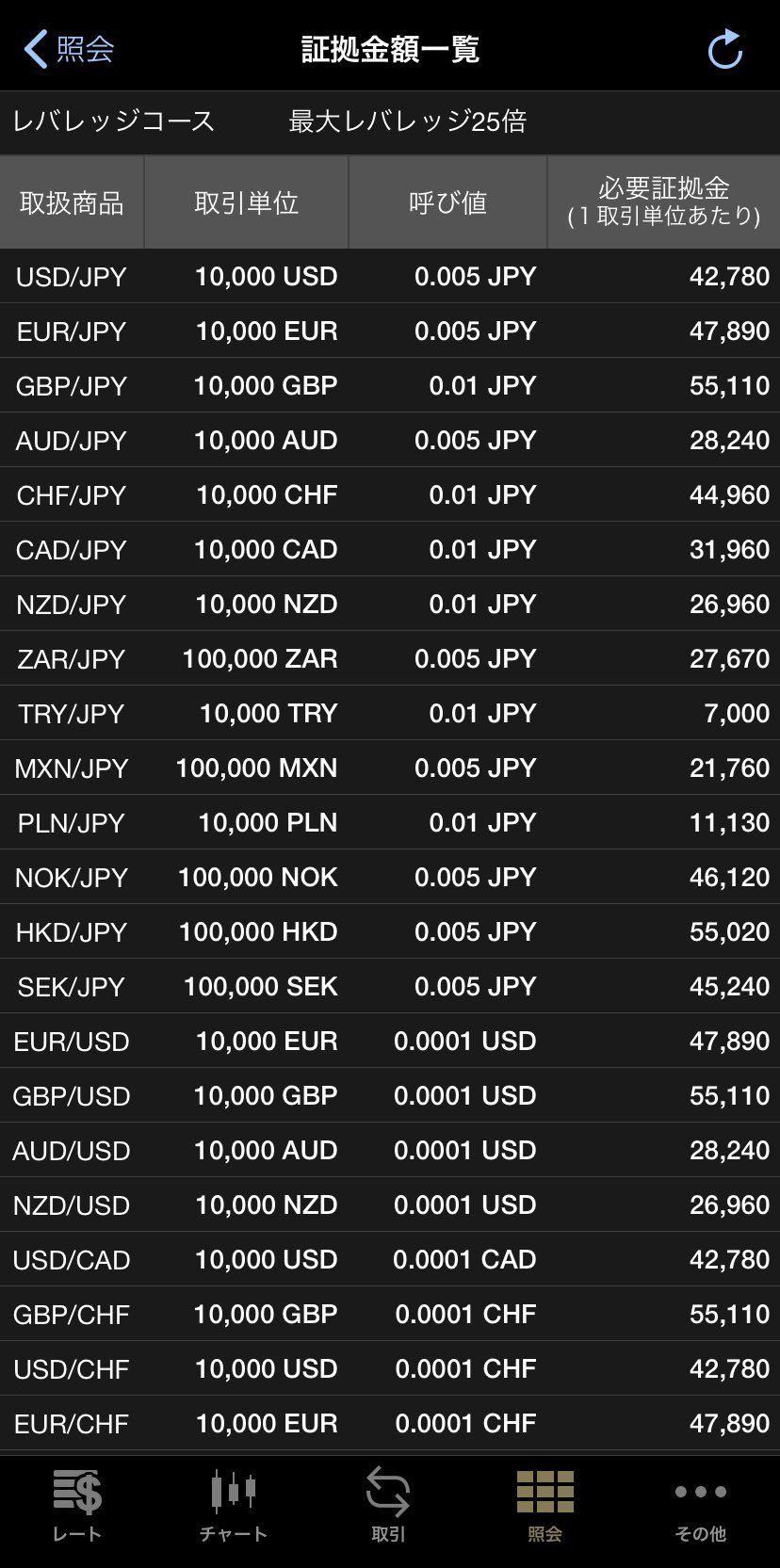Select the 照会 tab
Viewport: 780px width, 1568px height.
[x=544, y=1506]
